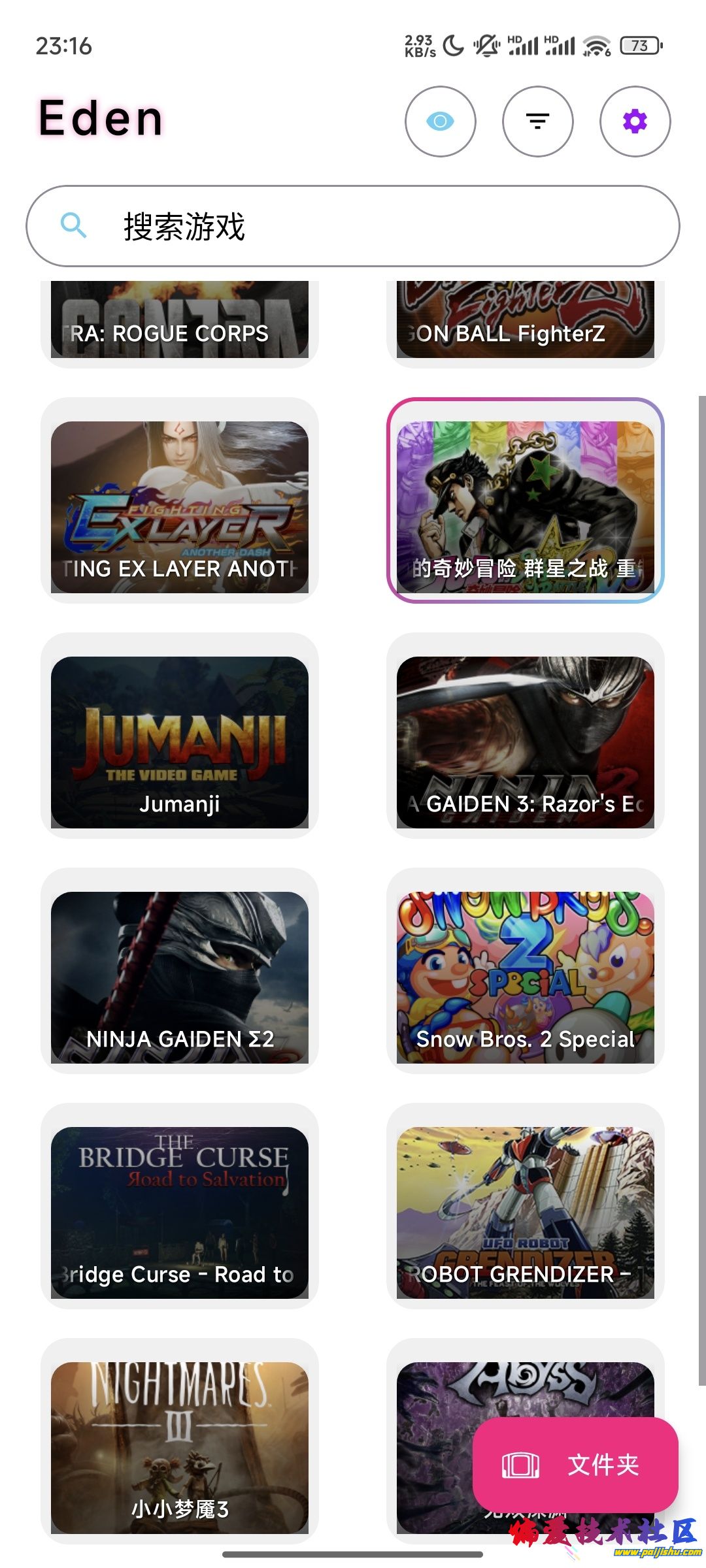This screenshot has height=1568, width=706.
Task: Launch DRAGON BALL FighterZ
Action: coord(525,321)
